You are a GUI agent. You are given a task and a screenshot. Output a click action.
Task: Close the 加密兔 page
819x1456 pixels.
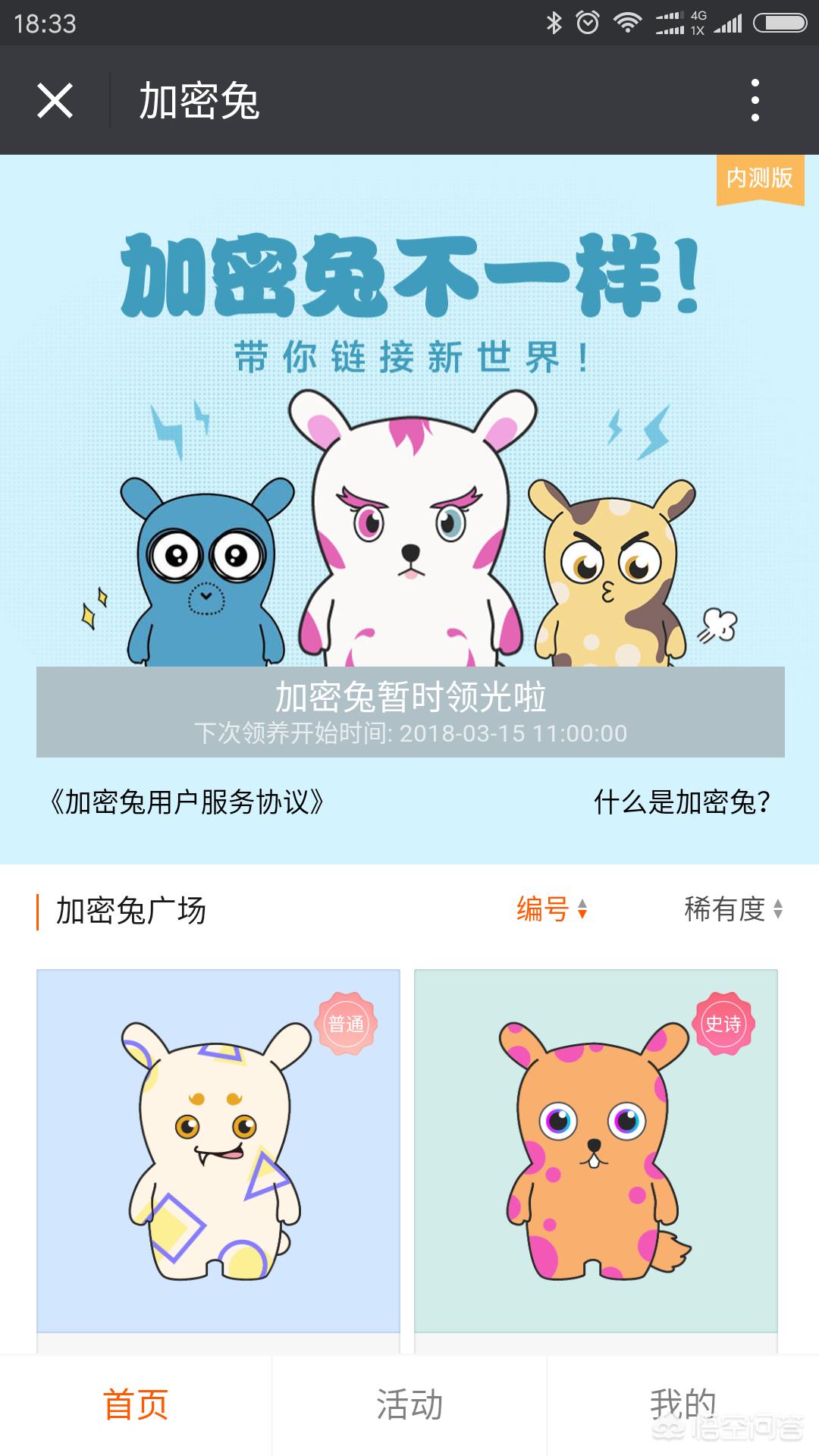[55, 101]
